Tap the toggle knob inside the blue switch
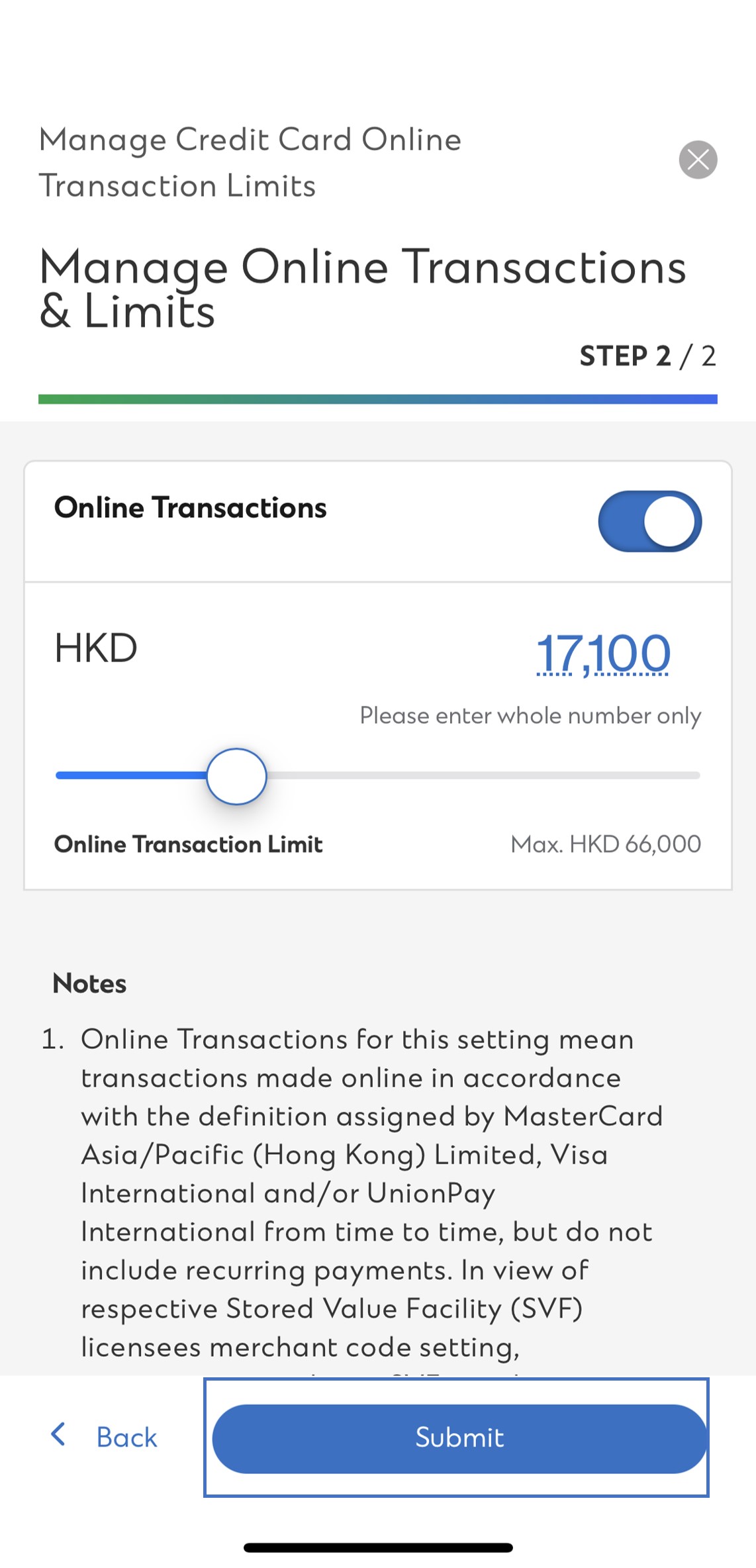 pyautogui.click(x=669, y=522)
